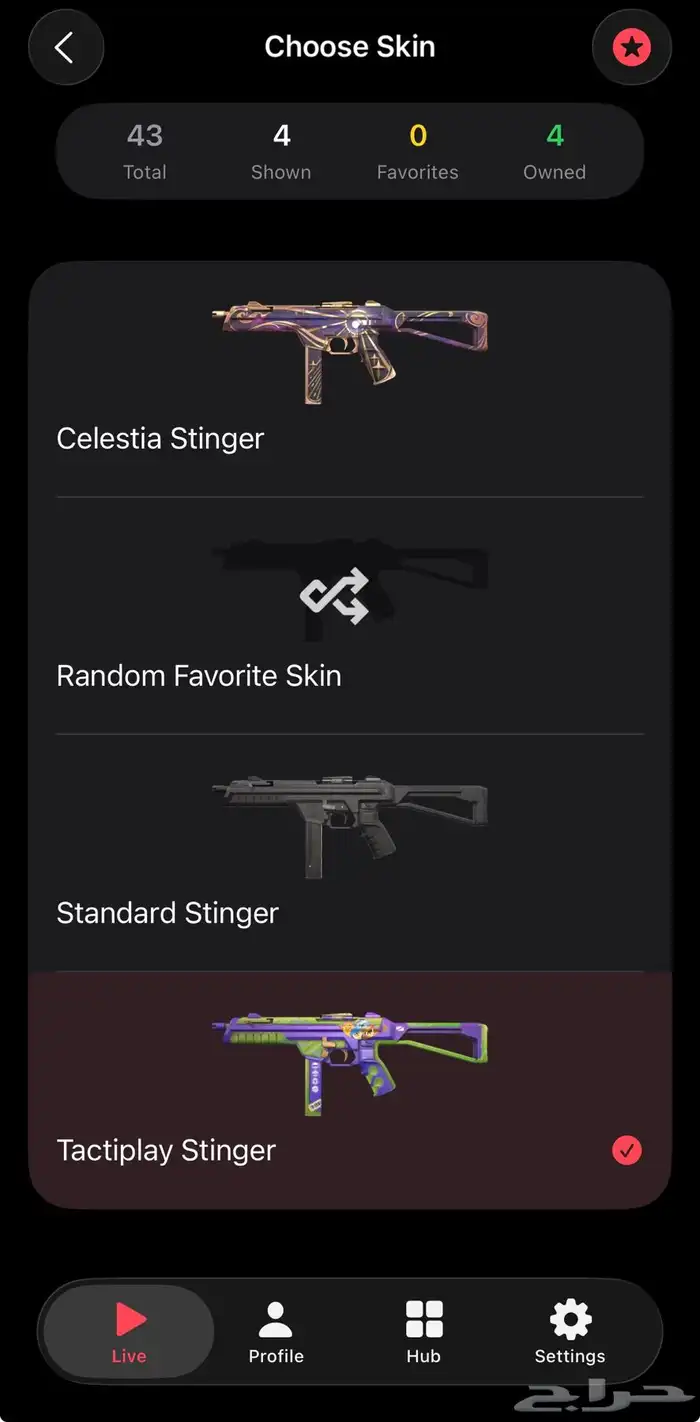Switch to the Live tab
This screenshot has height=1422, width=700.
pos(129,1332)
